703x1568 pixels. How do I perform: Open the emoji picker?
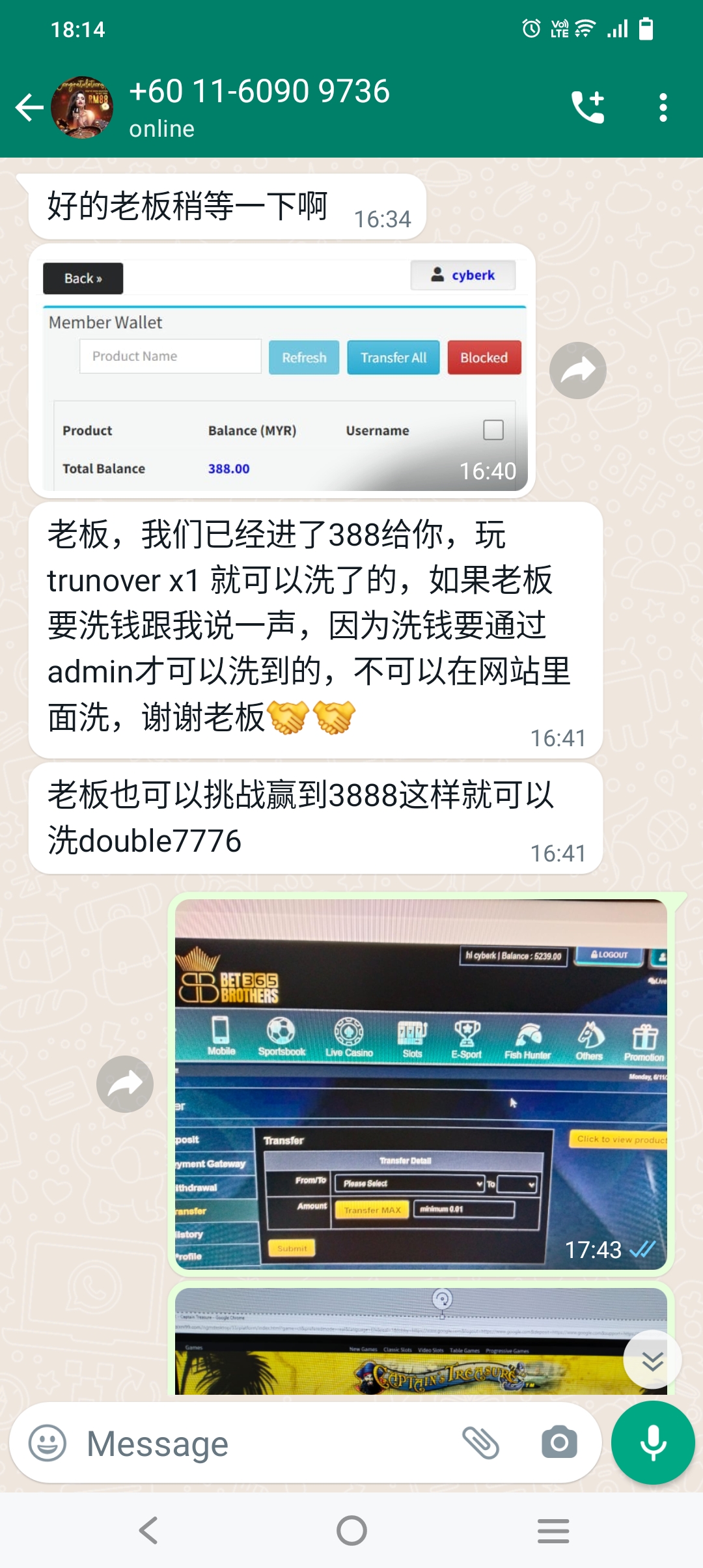click(x=48, y=1443)
